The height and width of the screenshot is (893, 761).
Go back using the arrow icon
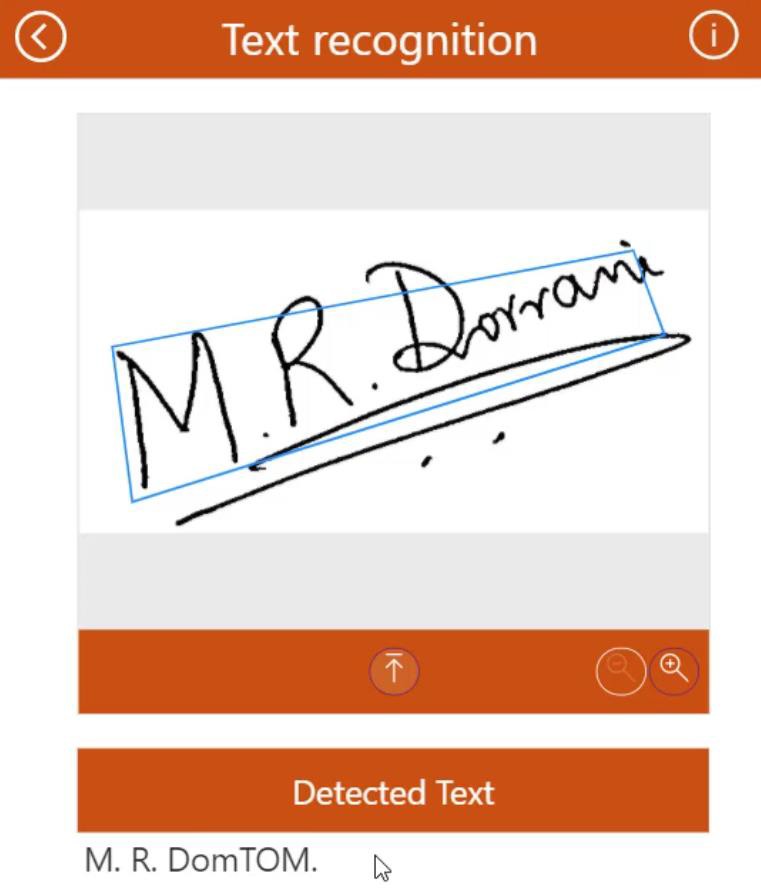tap(40, 37)
